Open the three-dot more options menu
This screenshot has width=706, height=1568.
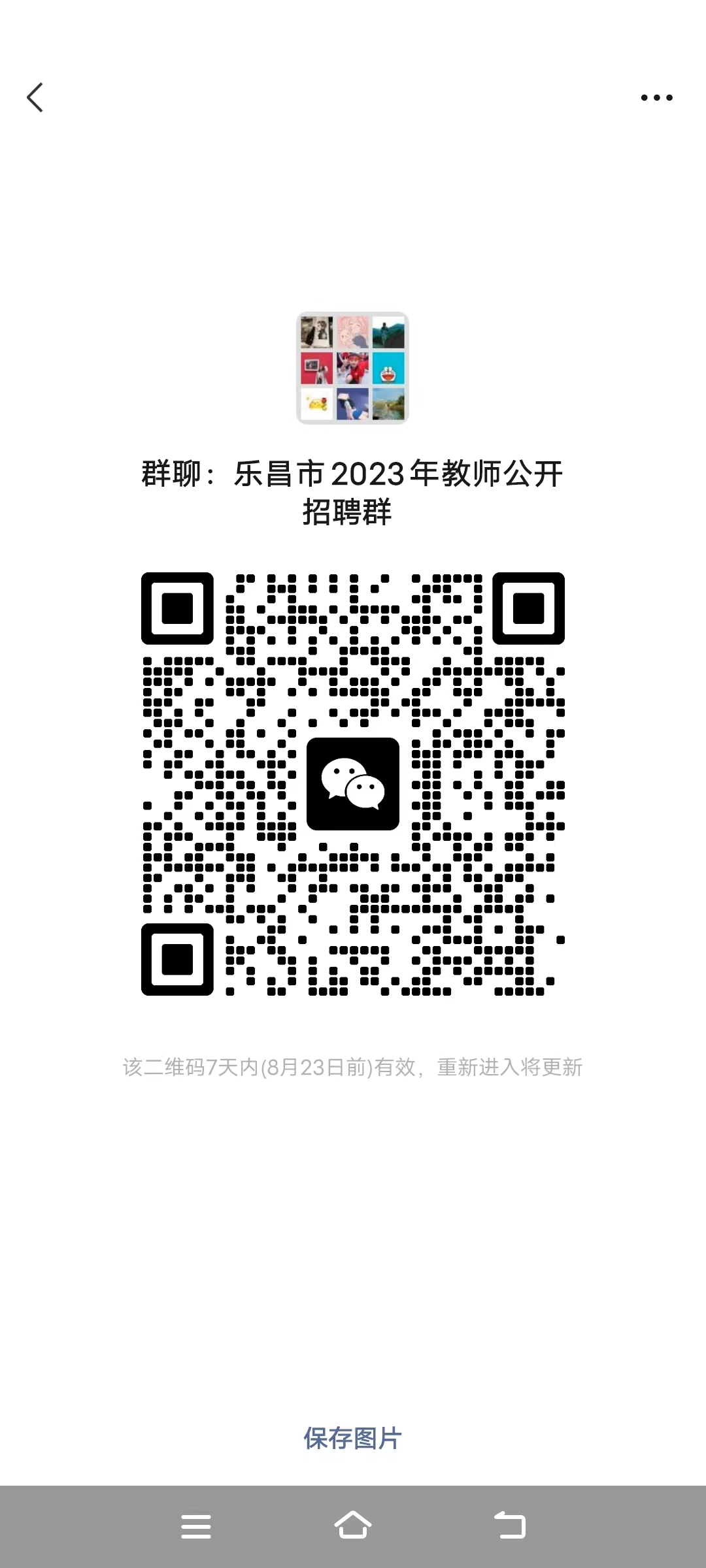(656, 98)
